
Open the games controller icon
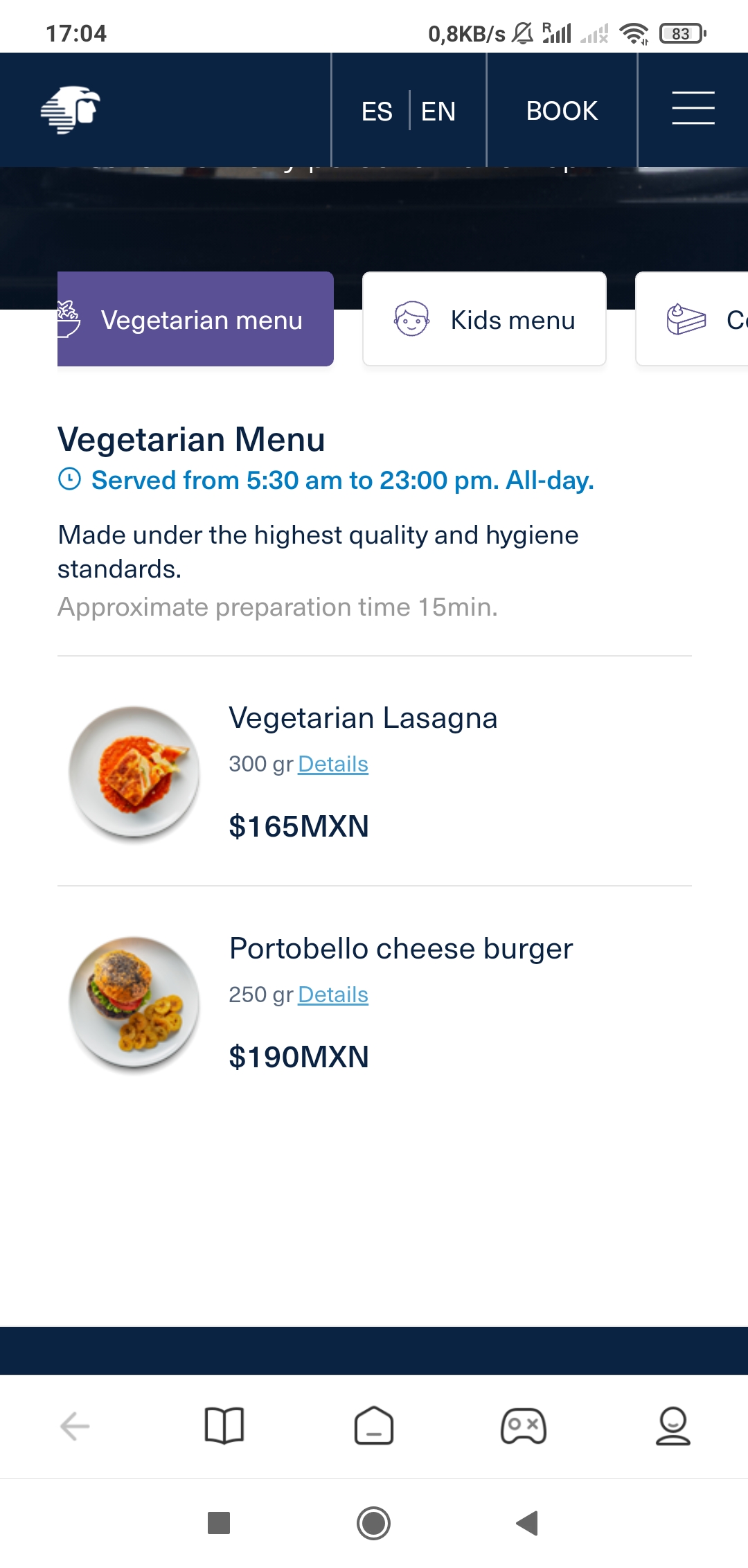pyautogui.click(x=524, y=1426)
